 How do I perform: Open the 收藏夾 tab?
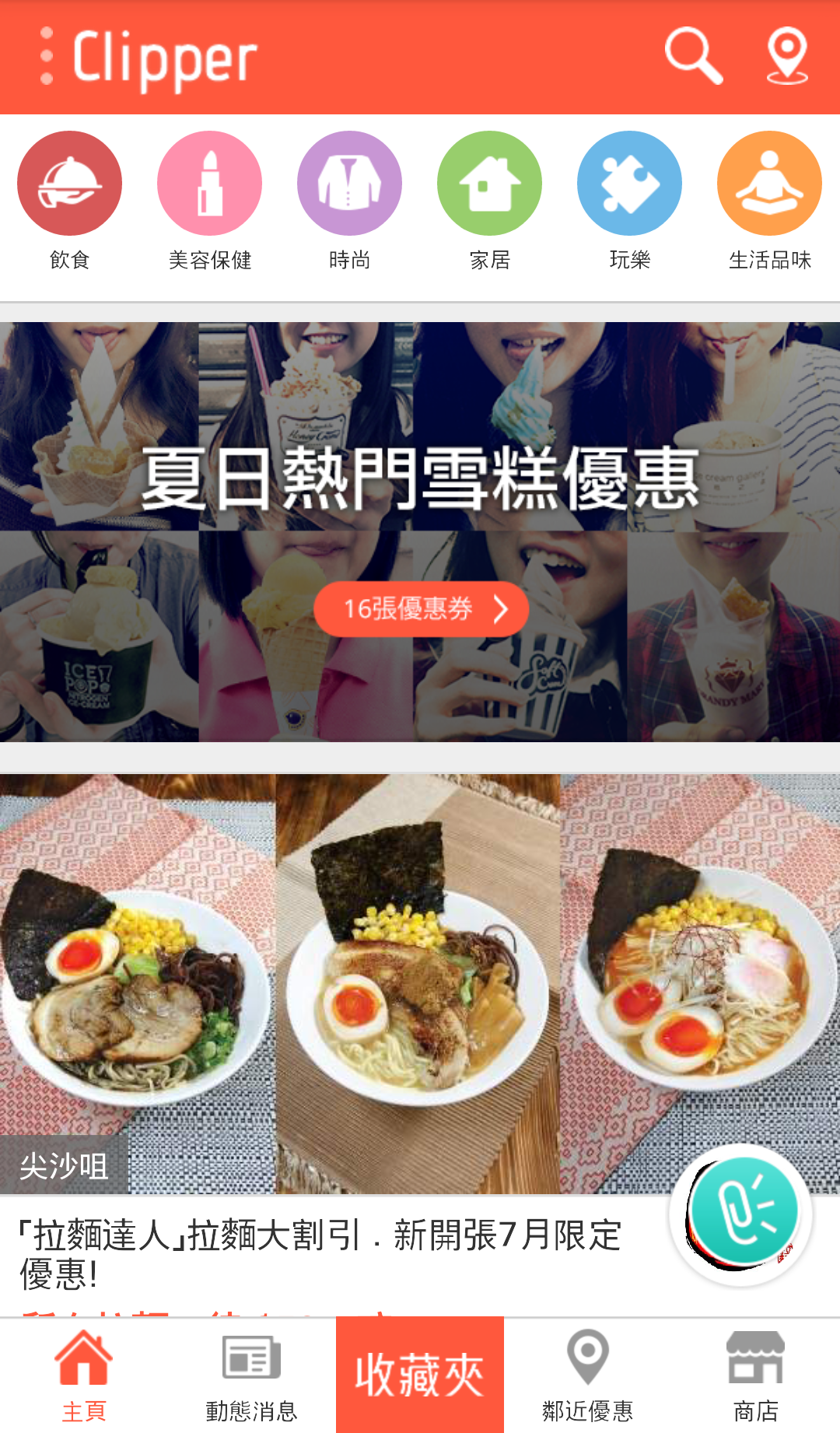click(x=420, y=1375)
